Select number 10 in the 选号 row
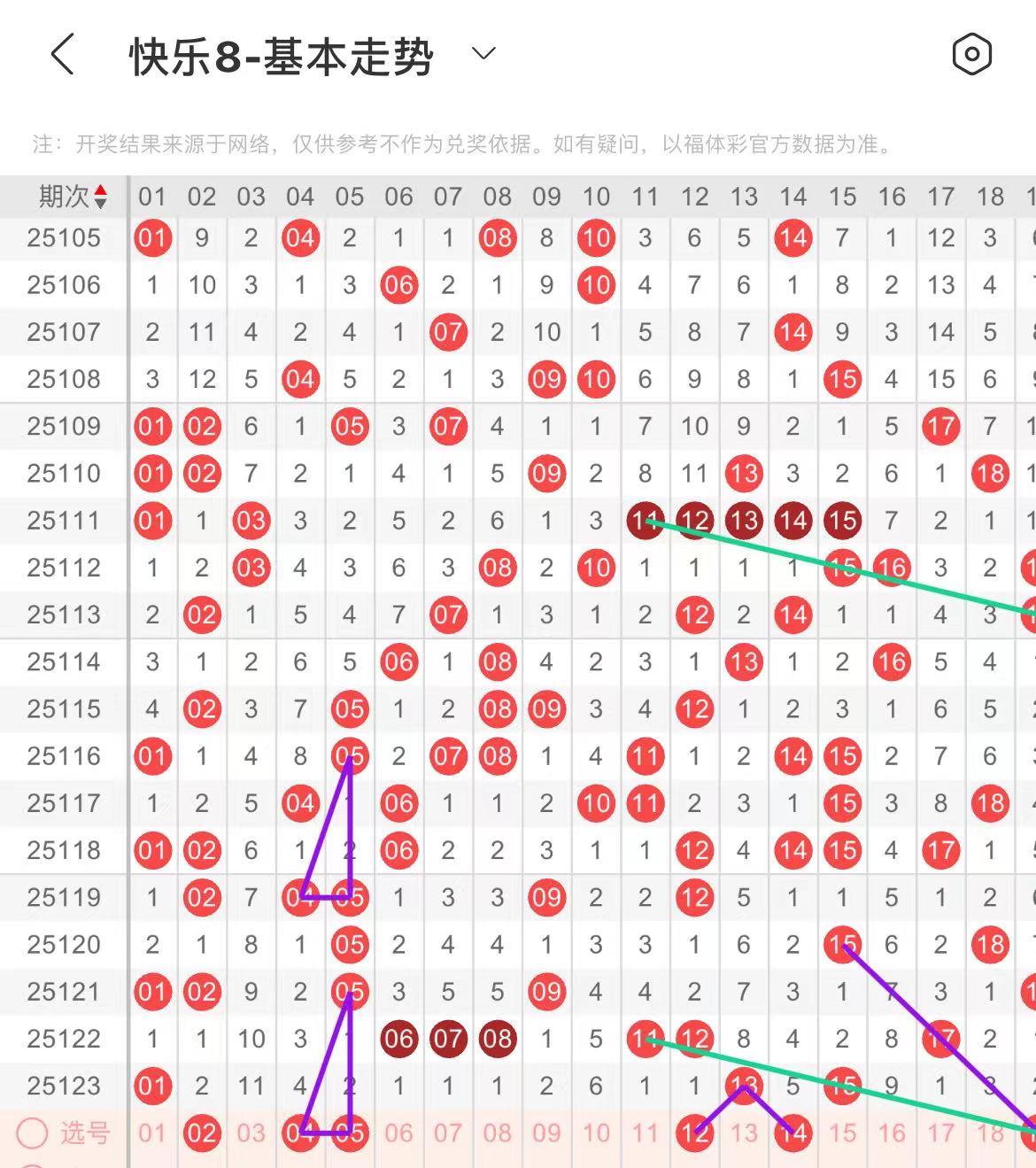 coord(596,1133)
